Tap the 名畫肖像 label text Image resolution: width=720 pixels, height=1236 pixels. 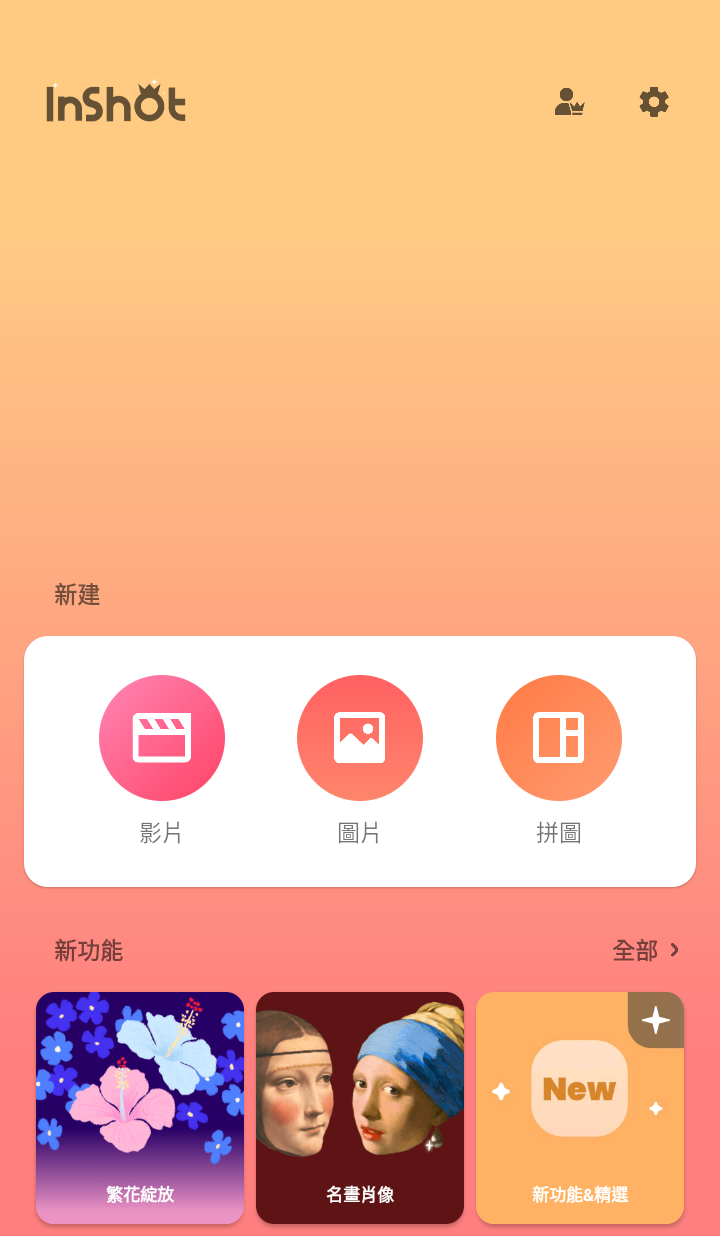tap(360, 1194)
